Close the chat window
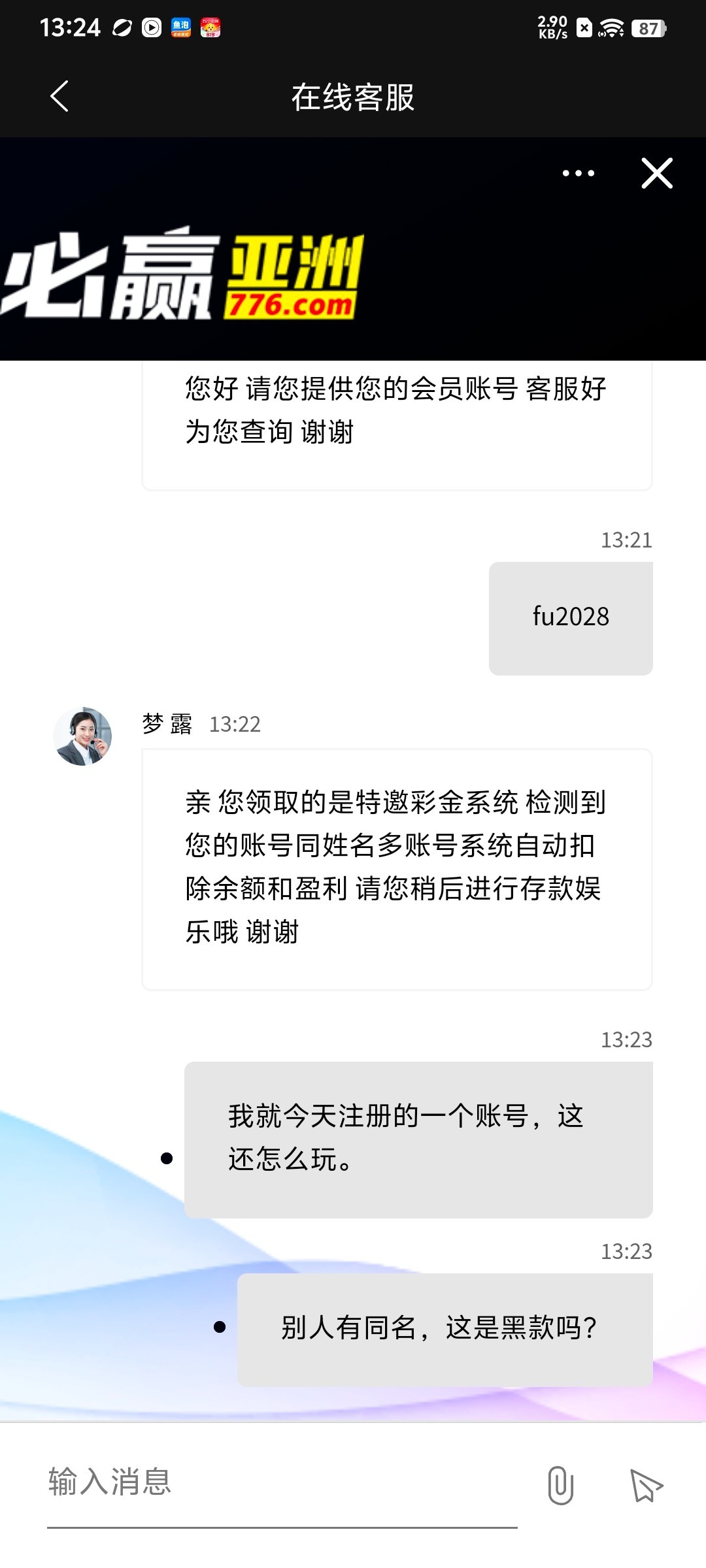 [x=657, y=173]
